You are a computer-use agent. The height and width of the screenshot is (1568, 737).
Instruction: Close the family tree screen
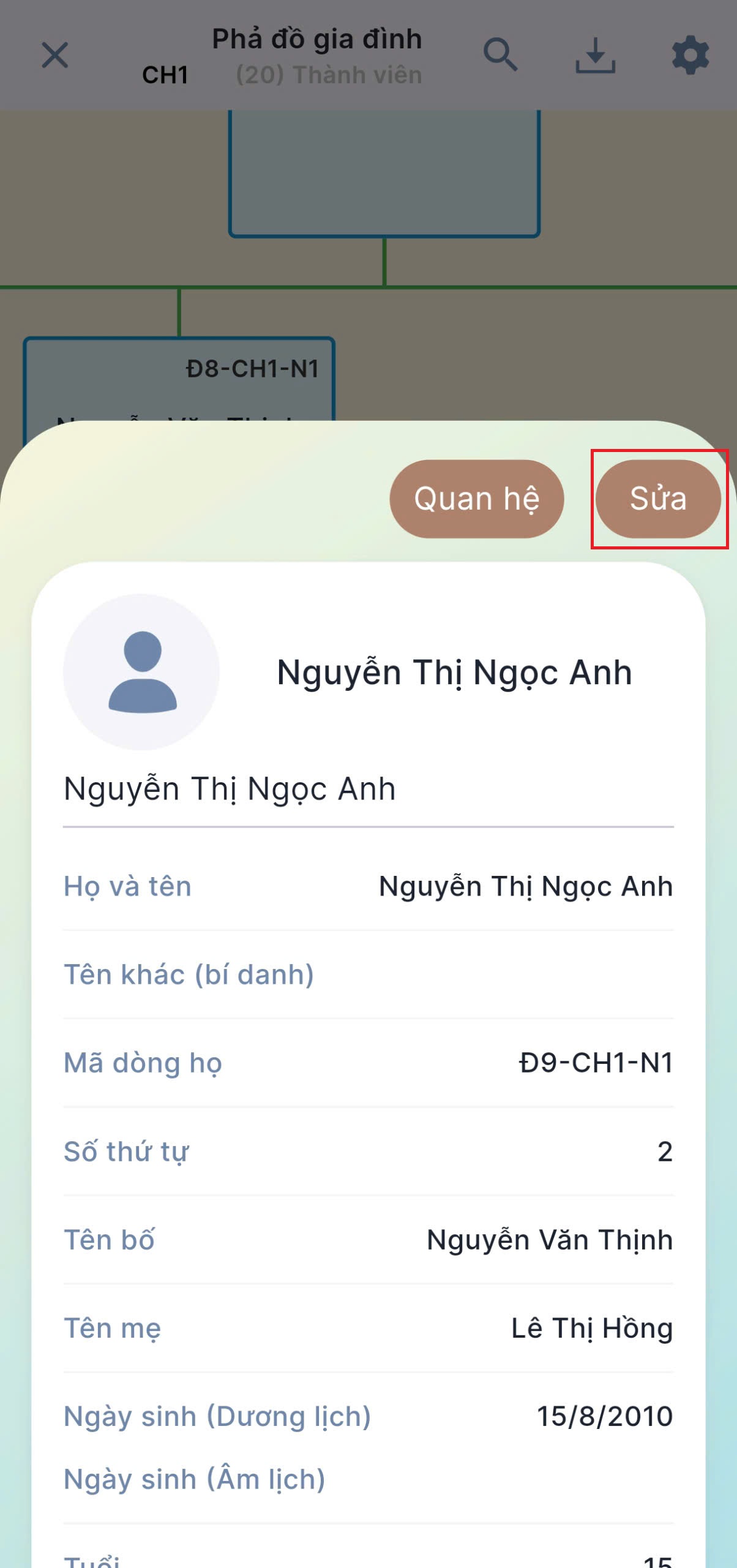54,55
